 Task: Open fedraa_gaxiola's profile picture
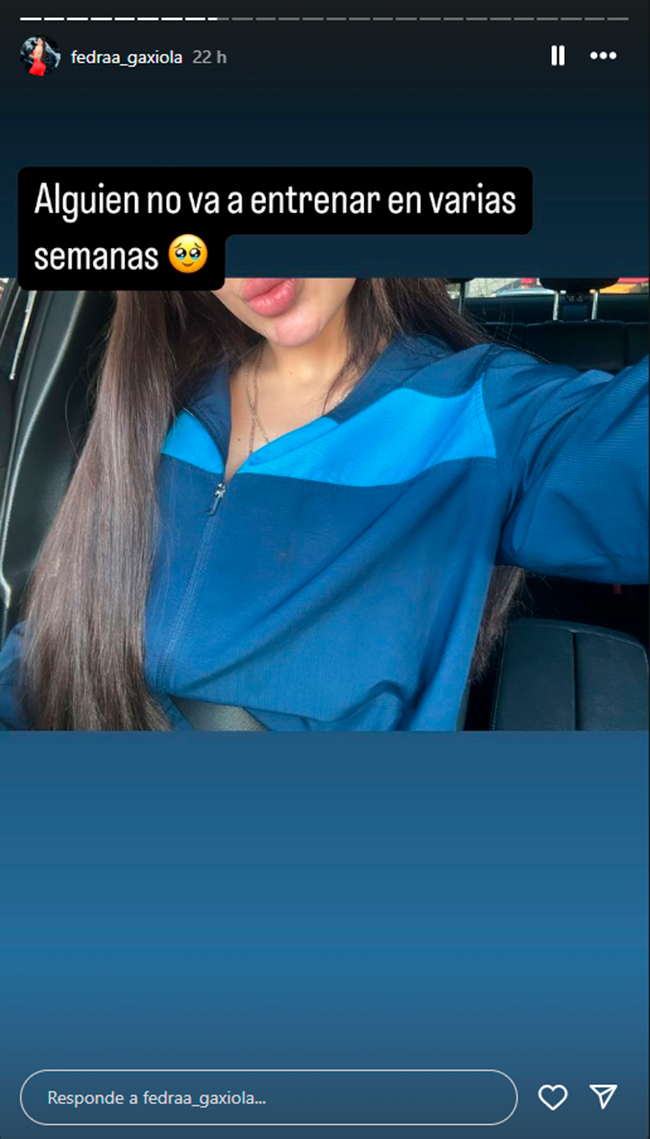click(x=39, y=56)
